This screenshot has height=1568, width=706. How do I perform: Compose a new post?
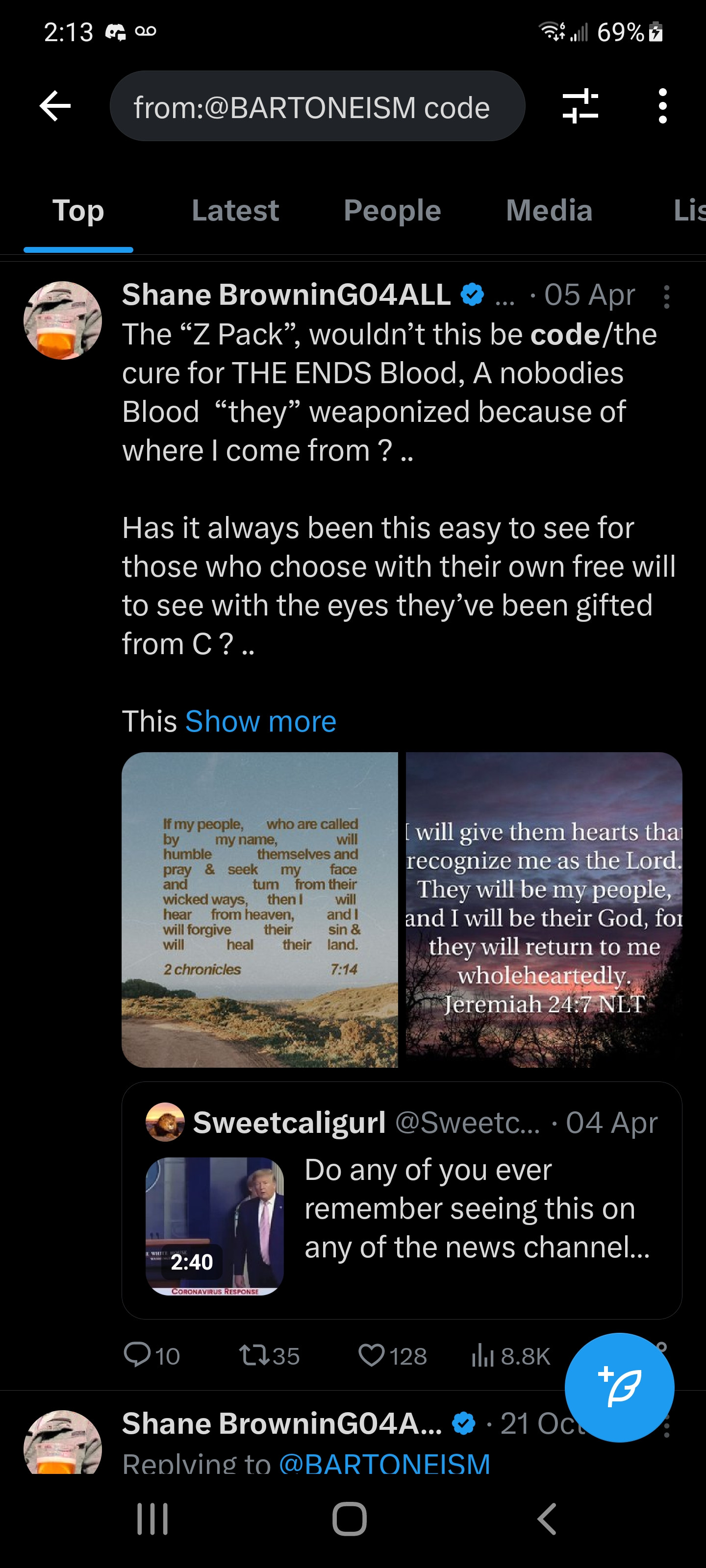tap(619, 1387)
